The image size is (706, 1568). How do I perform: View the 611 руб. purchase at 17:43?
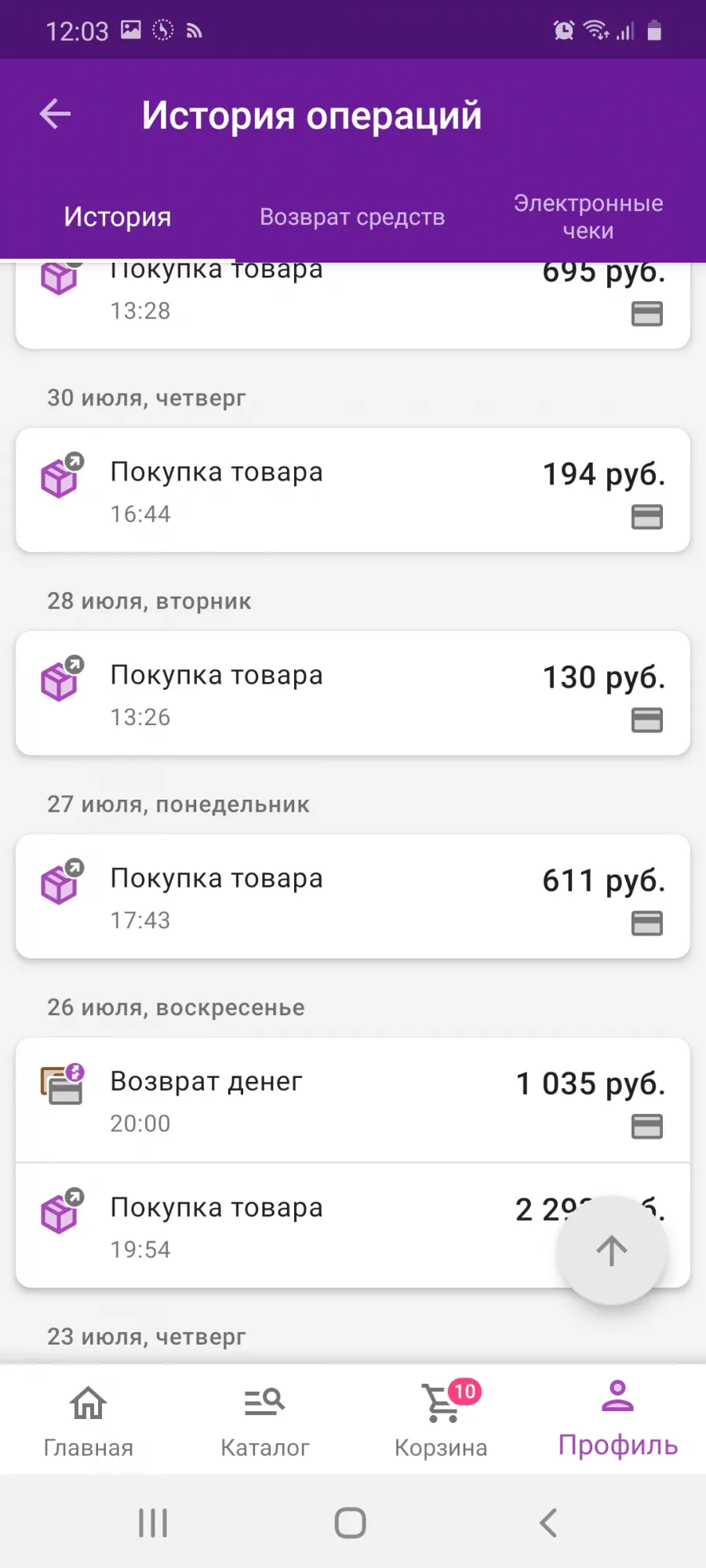click(x=353, y=897)
